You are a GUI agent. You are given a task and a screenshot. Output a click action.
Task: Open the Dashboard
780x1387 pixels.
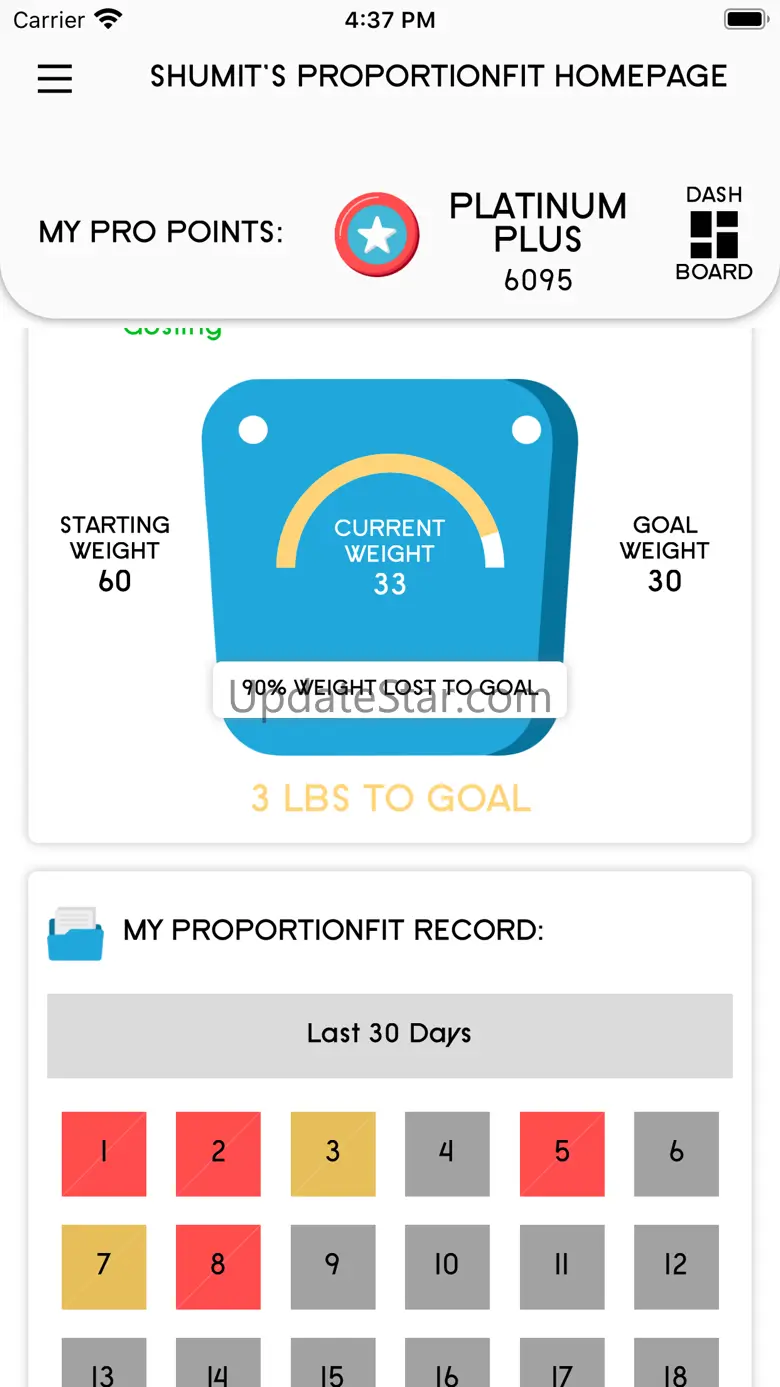coord(714,234)
